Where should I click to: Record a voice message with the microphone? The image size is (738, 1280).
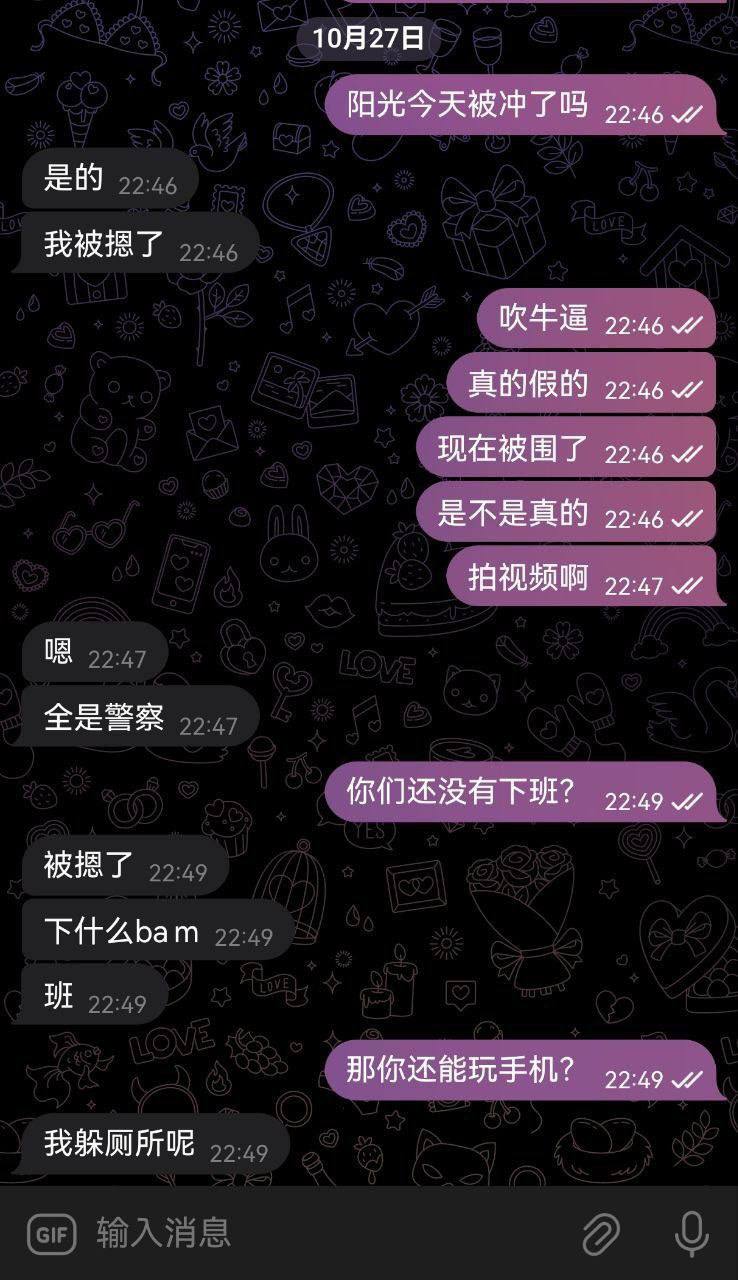691,1233
